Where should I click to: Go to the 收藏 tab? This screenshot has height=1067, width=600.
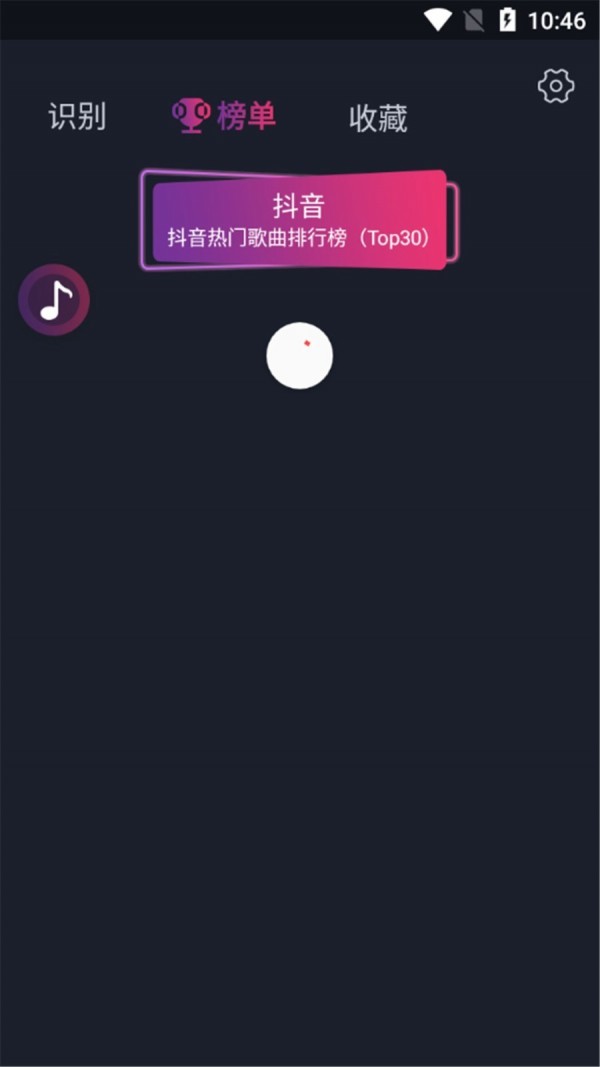[378, 118]
